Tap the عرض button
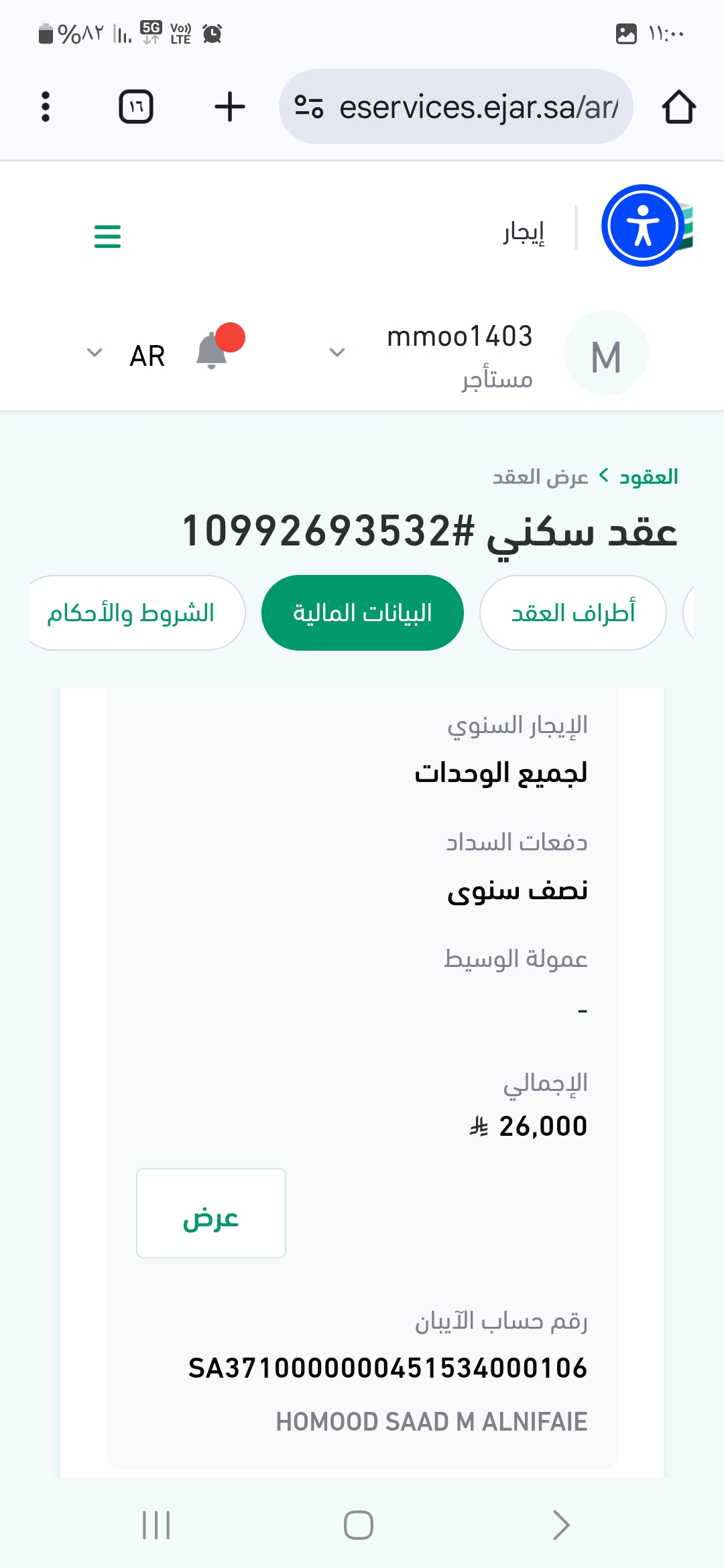 (x=211, y=1213)
